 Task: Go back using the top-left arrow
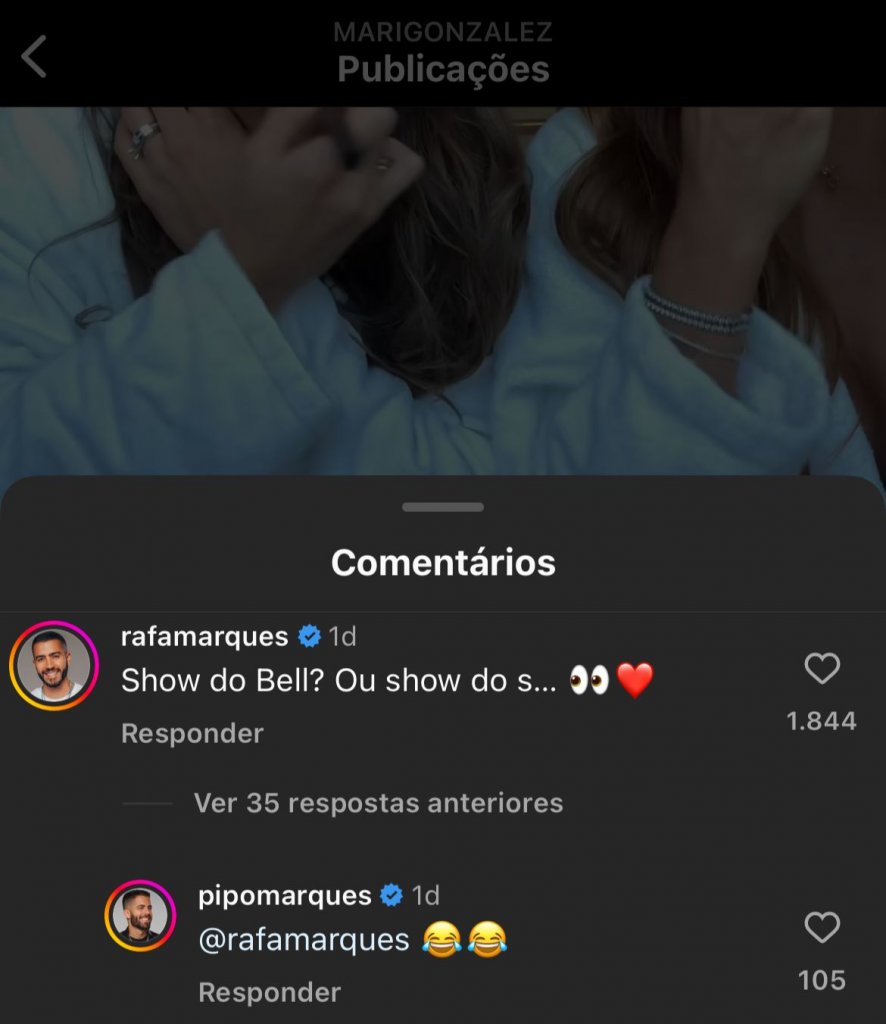[35, 56]
